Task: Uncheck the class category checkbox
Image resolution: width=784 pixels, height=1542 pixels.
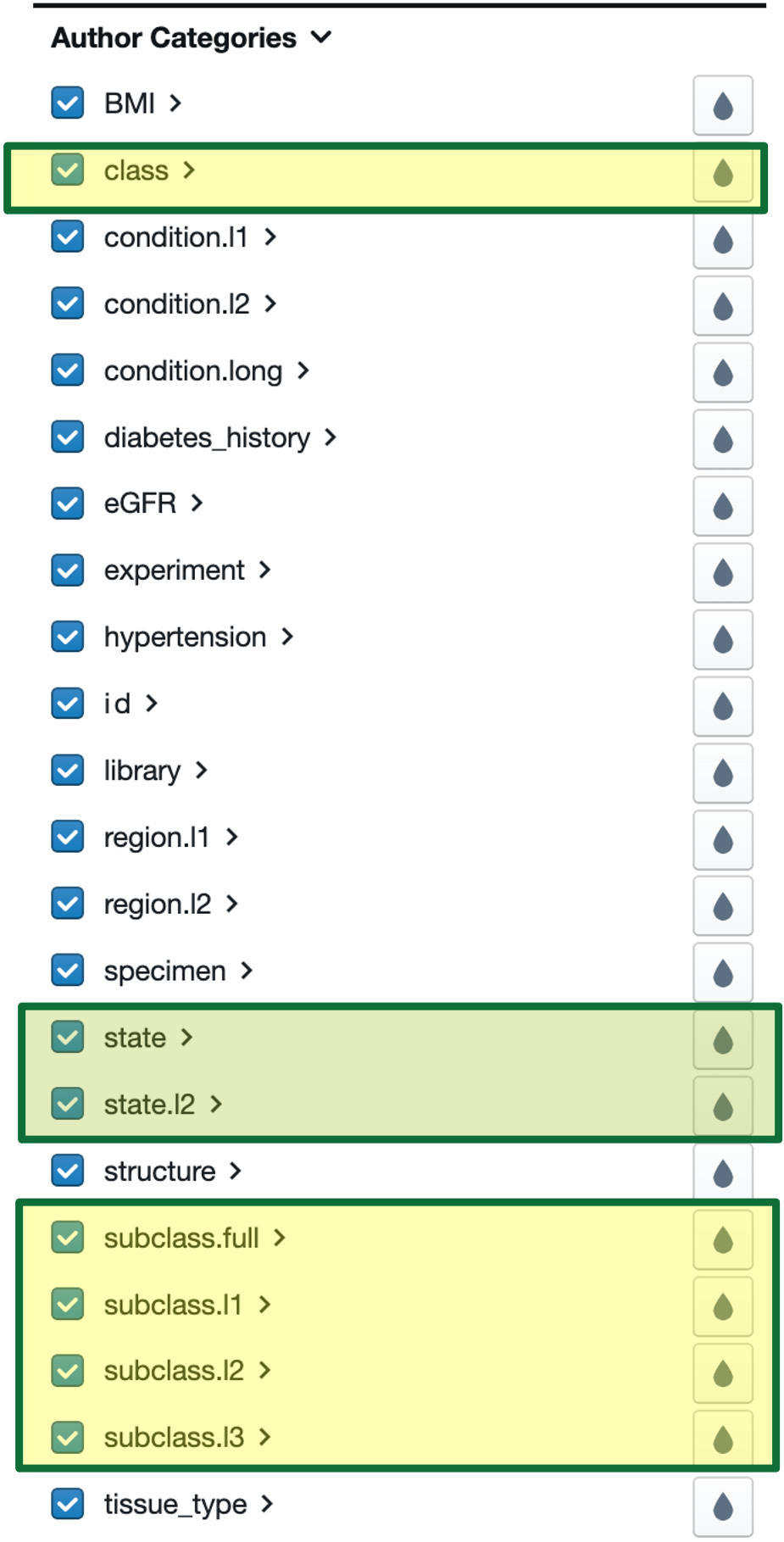Action: [67, 170]
